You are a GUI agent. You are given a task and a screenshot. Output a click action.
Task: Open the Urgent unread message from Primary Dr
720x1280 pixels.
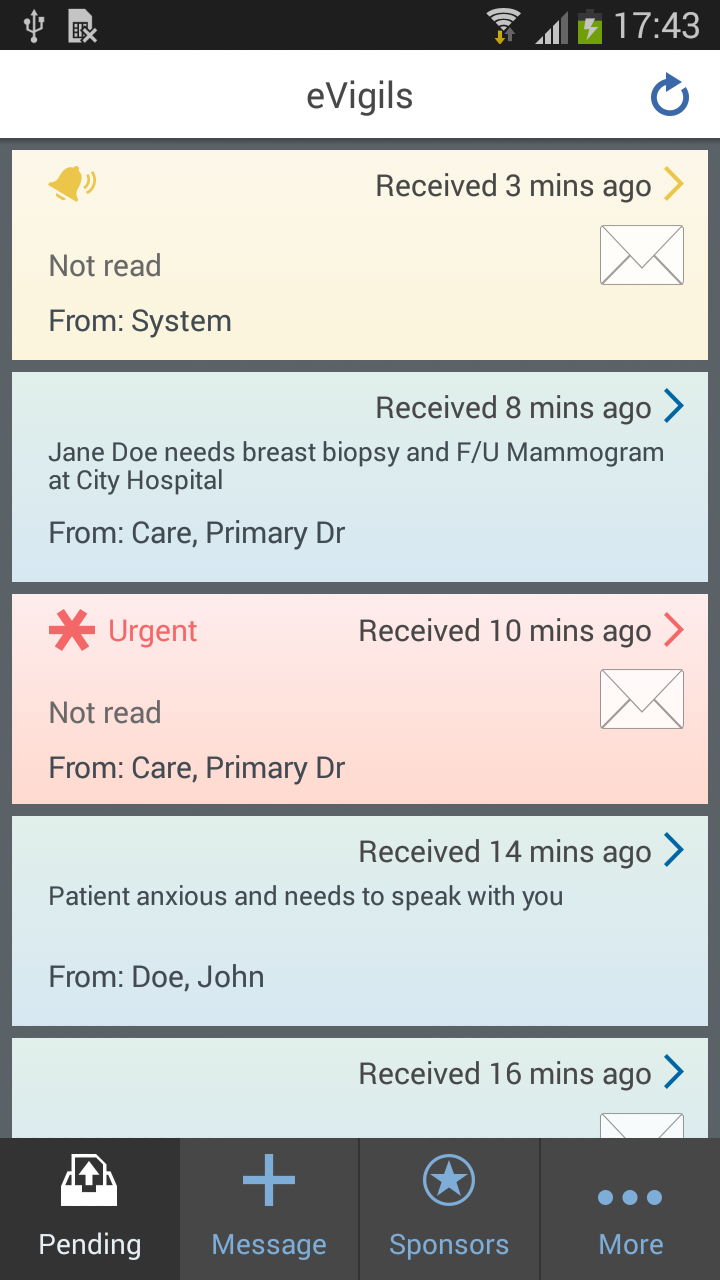tap(360, 699)
